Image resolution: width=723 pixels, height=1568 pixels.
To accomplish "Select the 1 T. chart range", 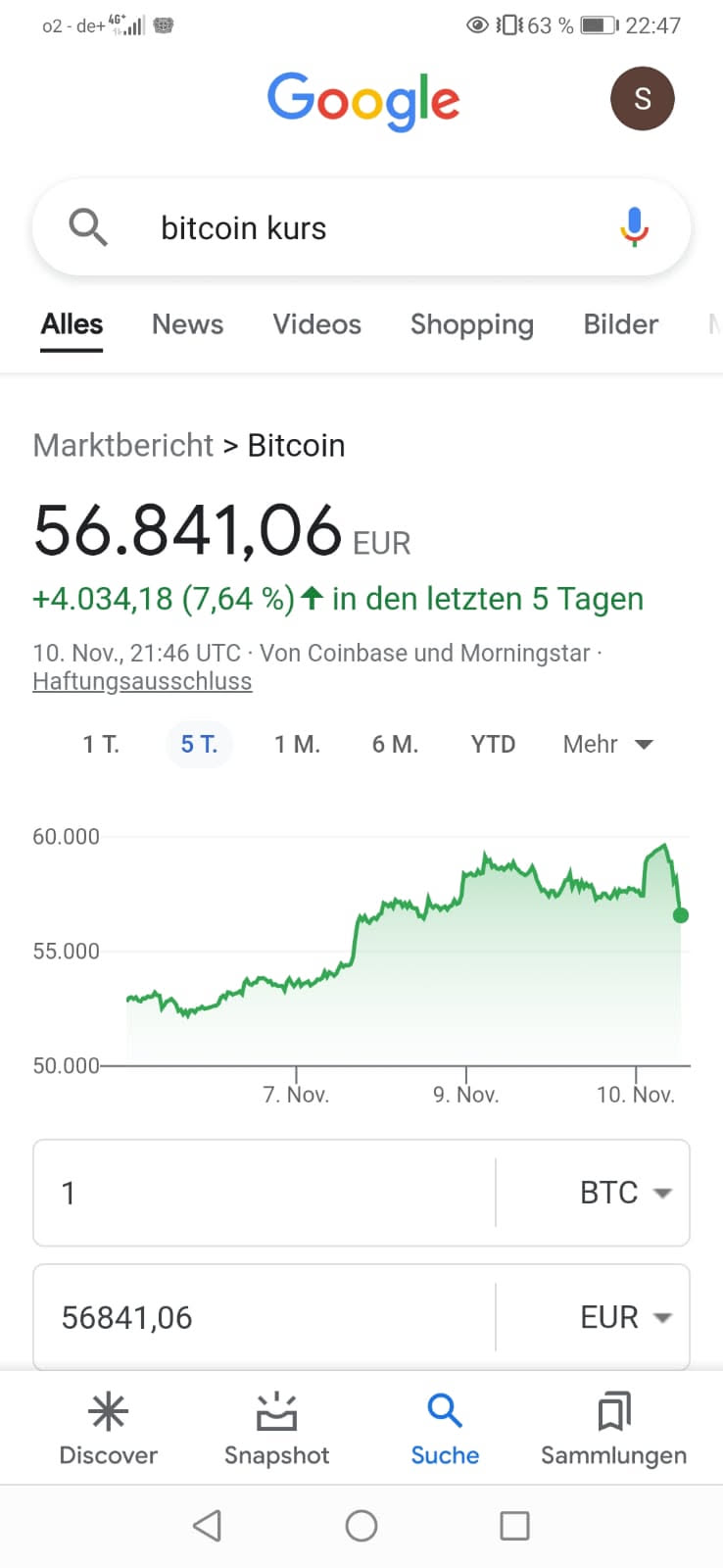I will [x=101, y=744].
